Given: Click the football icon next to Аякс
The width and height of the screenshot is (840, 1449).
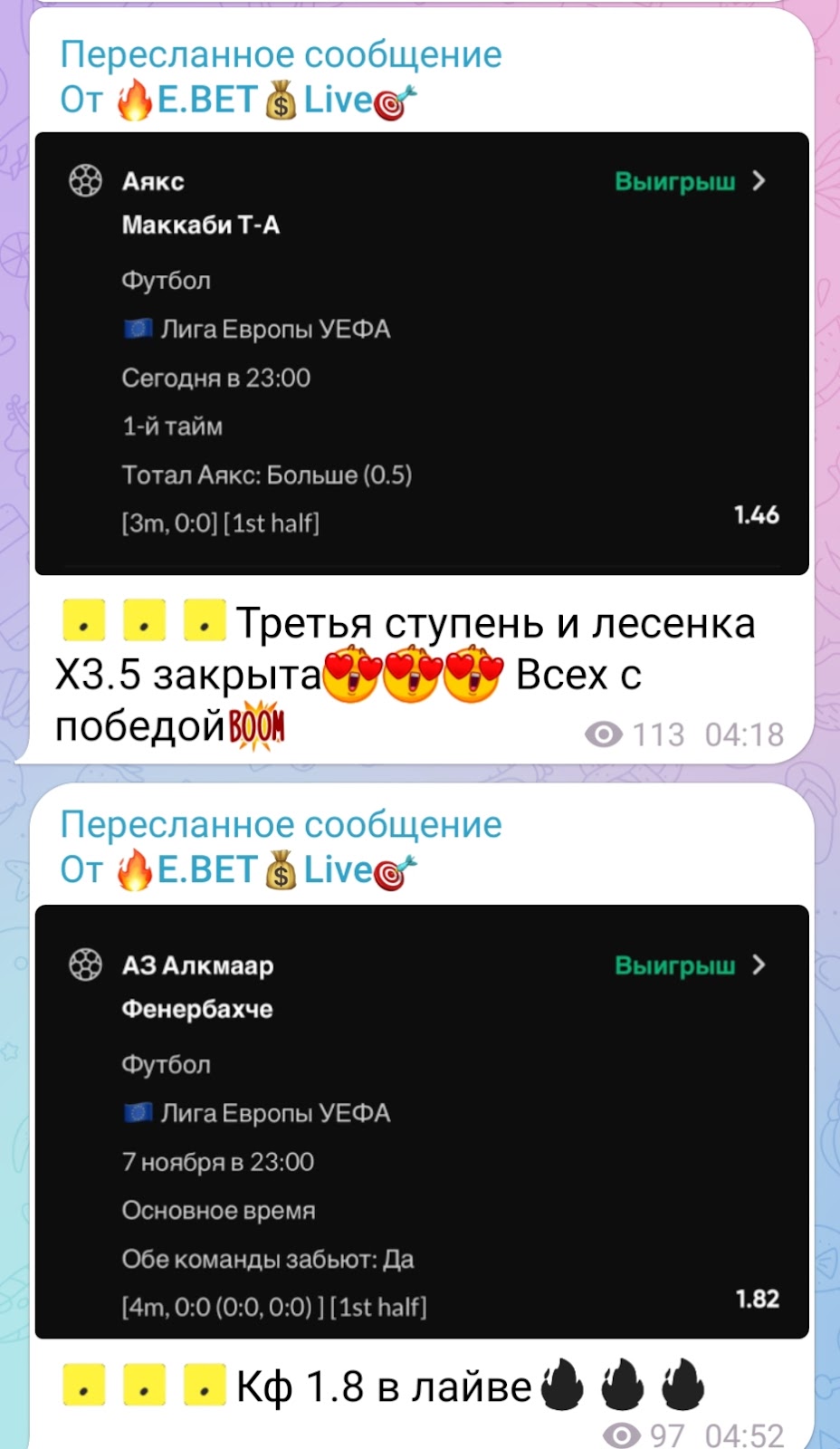Looking at the screenshot, I should (88, 181).
